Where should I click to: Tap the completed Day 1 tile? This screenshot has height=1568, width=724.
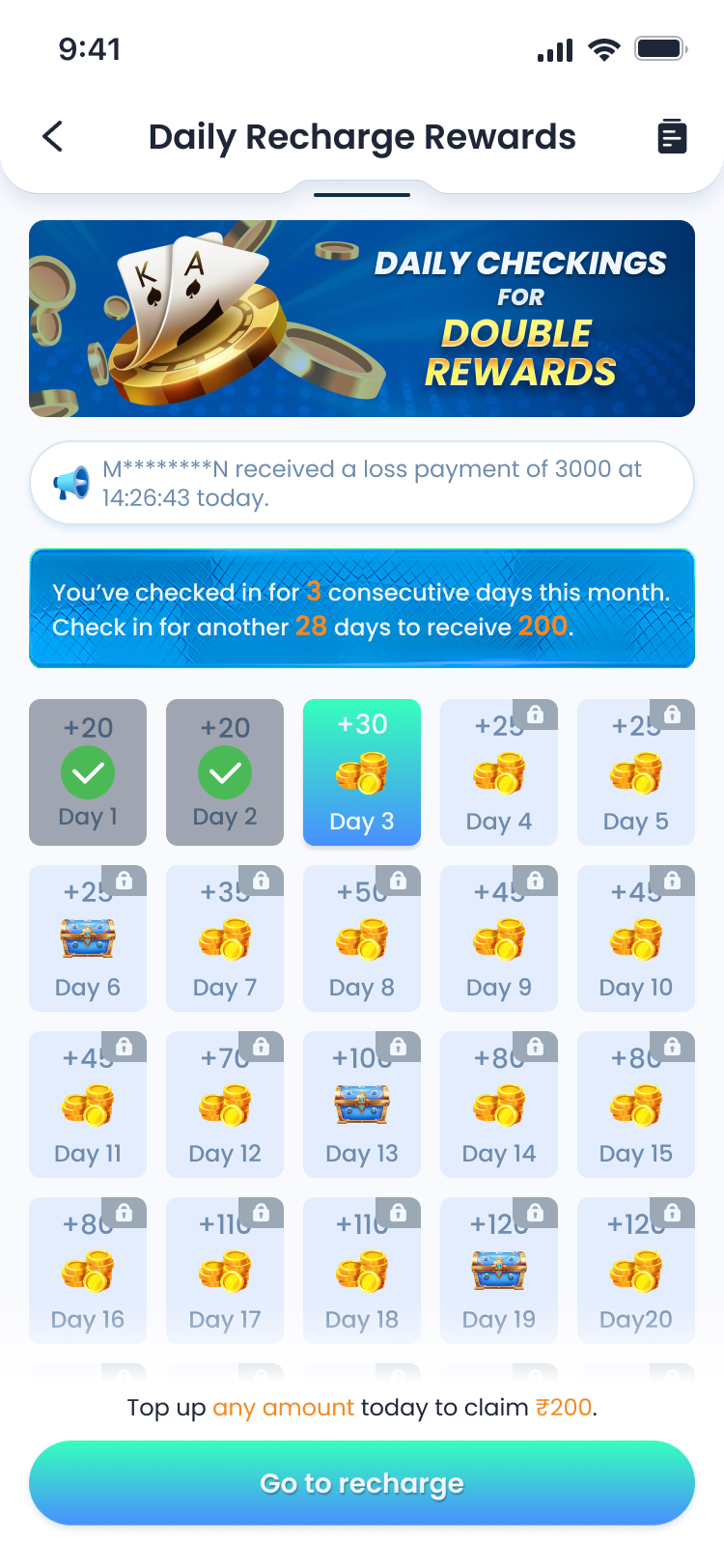coord(88,772)
